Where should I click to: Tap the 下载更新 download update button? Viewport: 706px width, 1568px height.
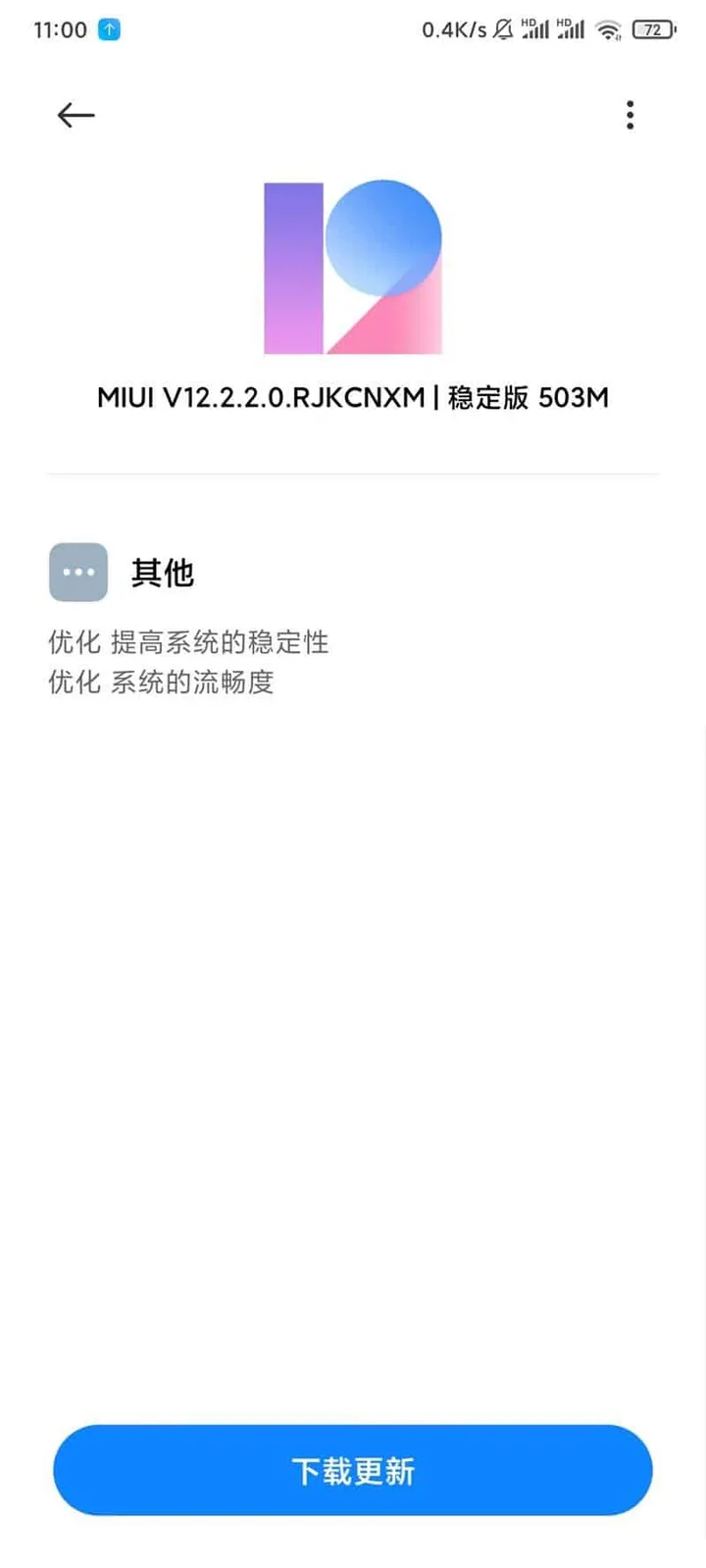click(x=353, y=1469)
